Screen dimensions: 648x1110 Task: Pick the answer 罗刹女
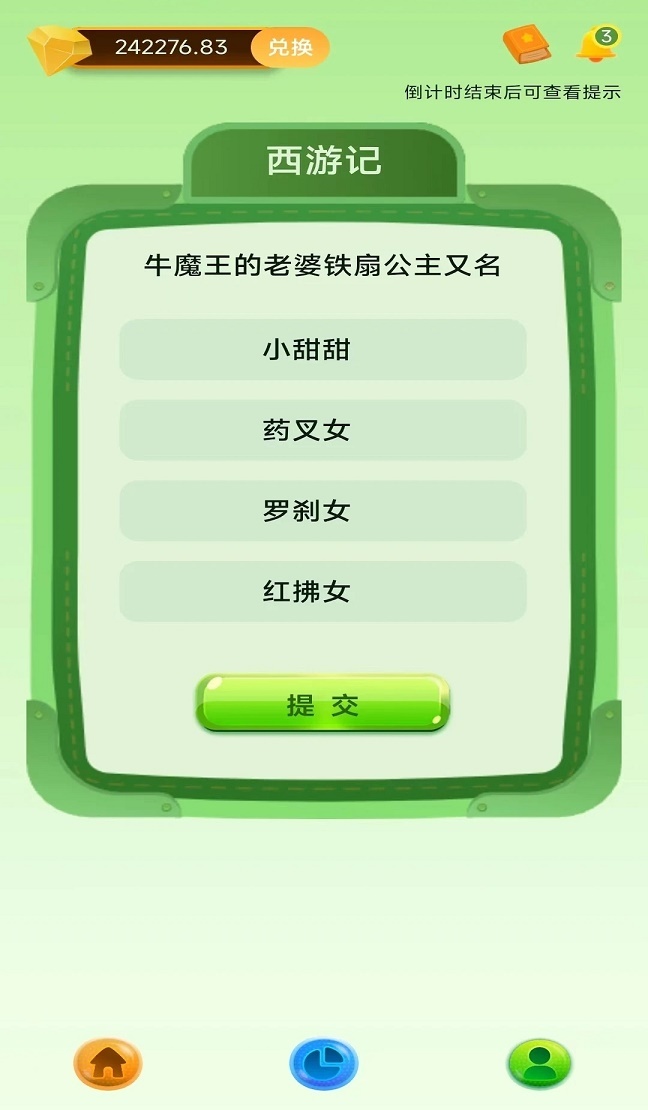(322, 511)
